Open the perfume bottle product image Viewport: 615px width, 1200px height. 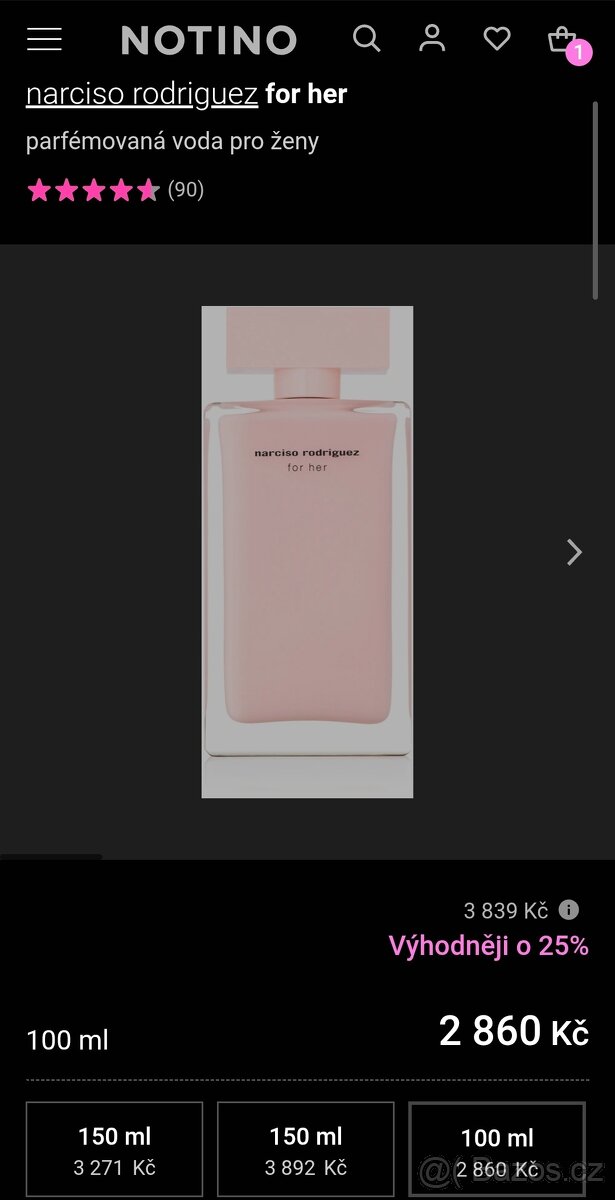(307, 552)
